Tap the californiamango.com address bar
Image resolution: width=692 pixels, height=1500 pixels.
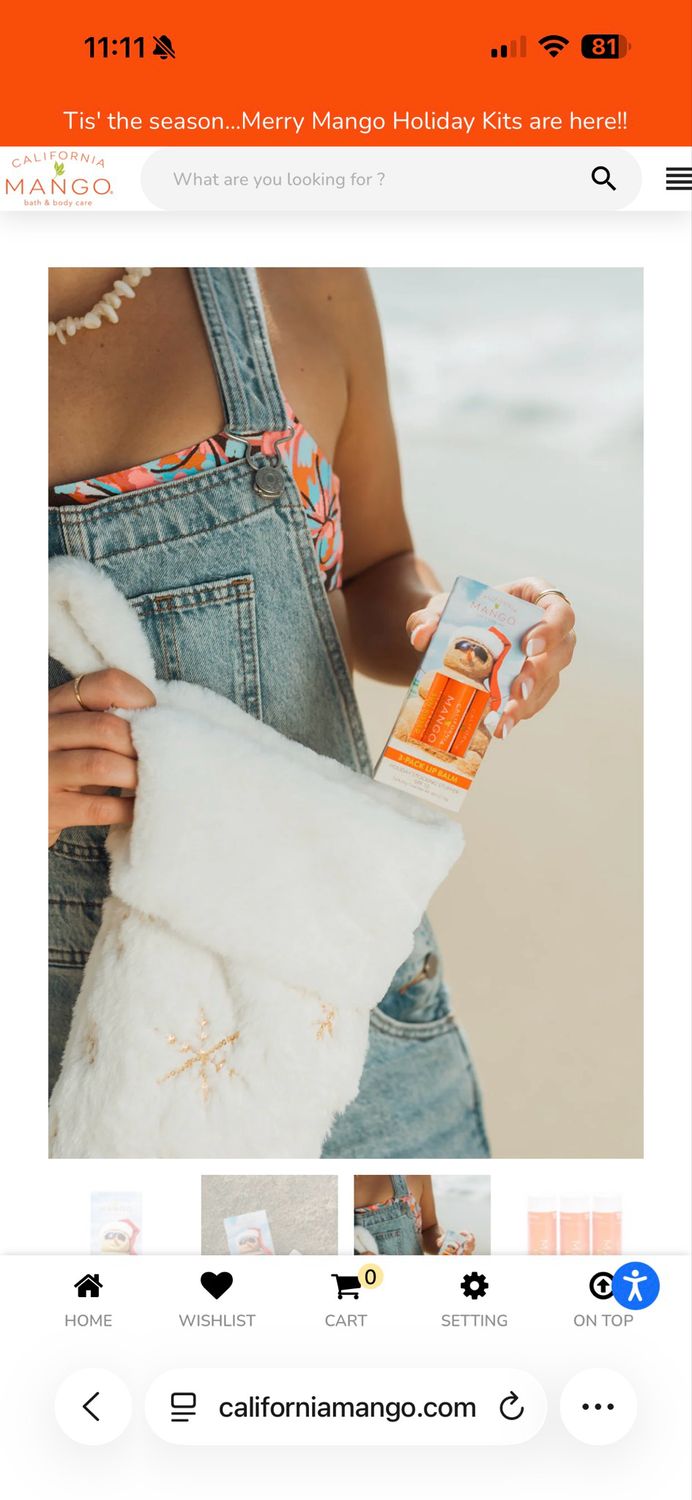click(346, 1407)
